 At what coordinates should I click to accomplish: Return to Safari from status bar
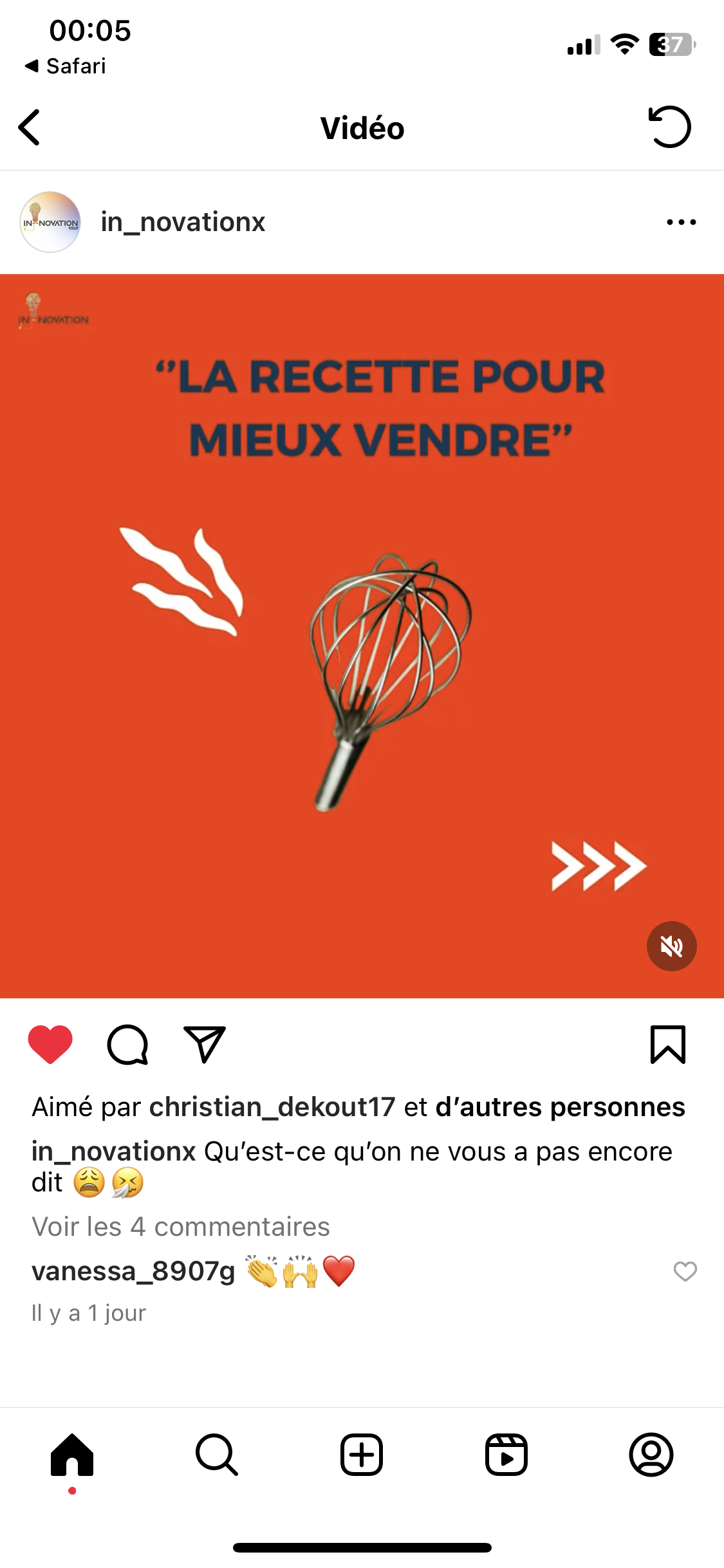tap(66, 66)
